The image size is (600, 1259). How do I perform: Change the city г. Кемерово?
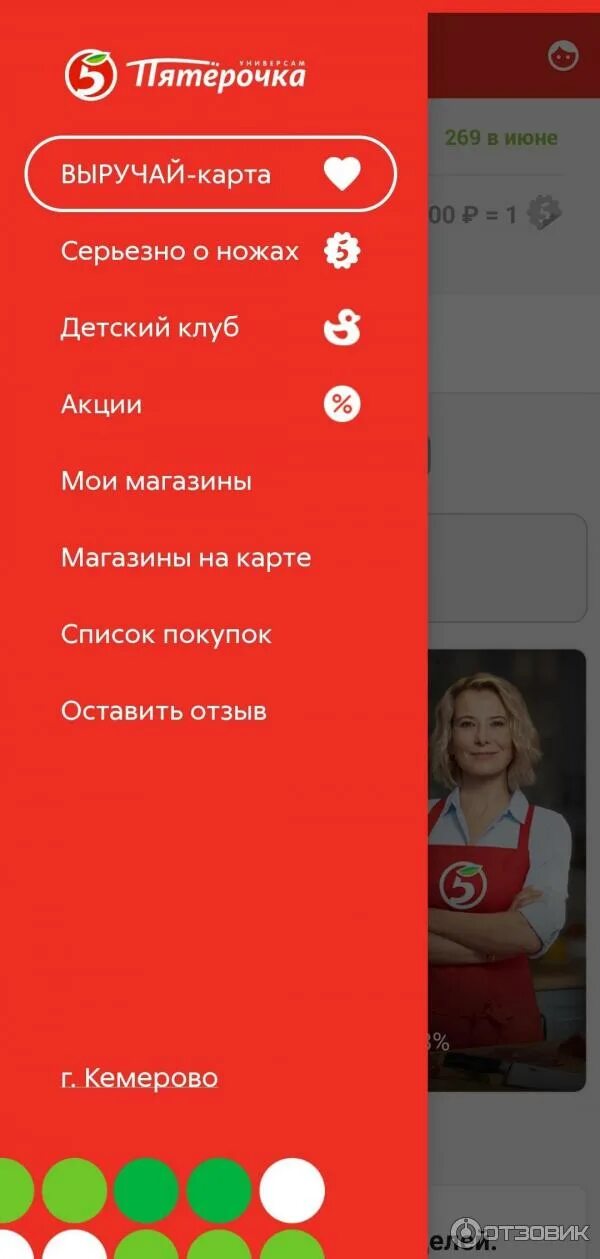point(139,1078)
